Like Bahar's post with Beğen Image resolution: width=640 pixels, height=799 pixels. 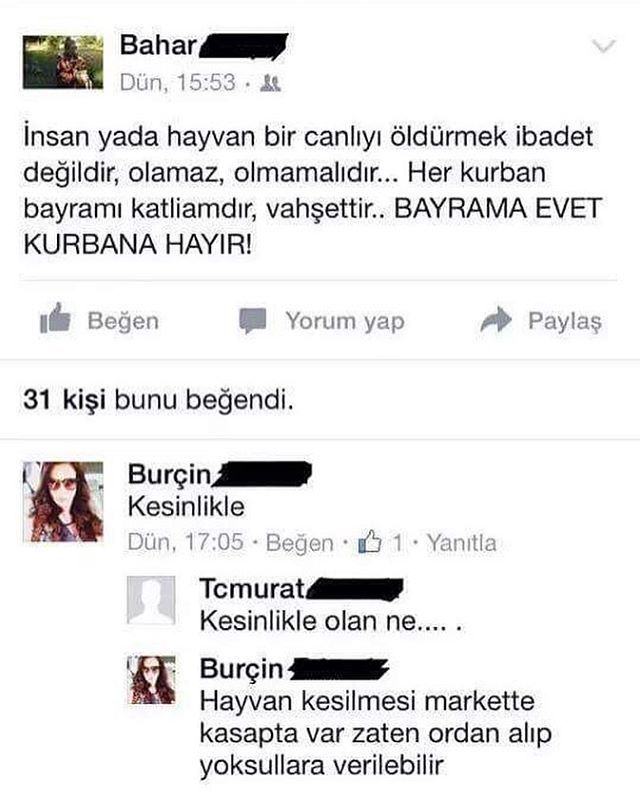pyautogui.click(x=99, y=321)
